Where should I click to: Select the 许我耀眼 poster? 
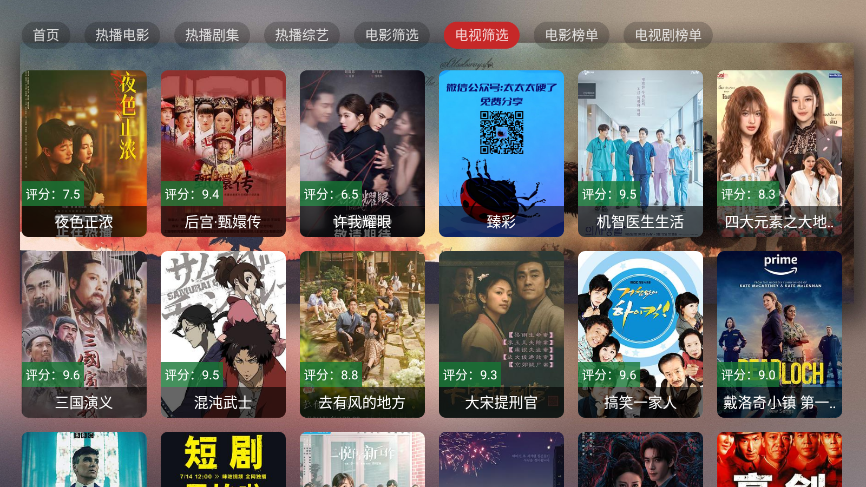coord(362,153)
